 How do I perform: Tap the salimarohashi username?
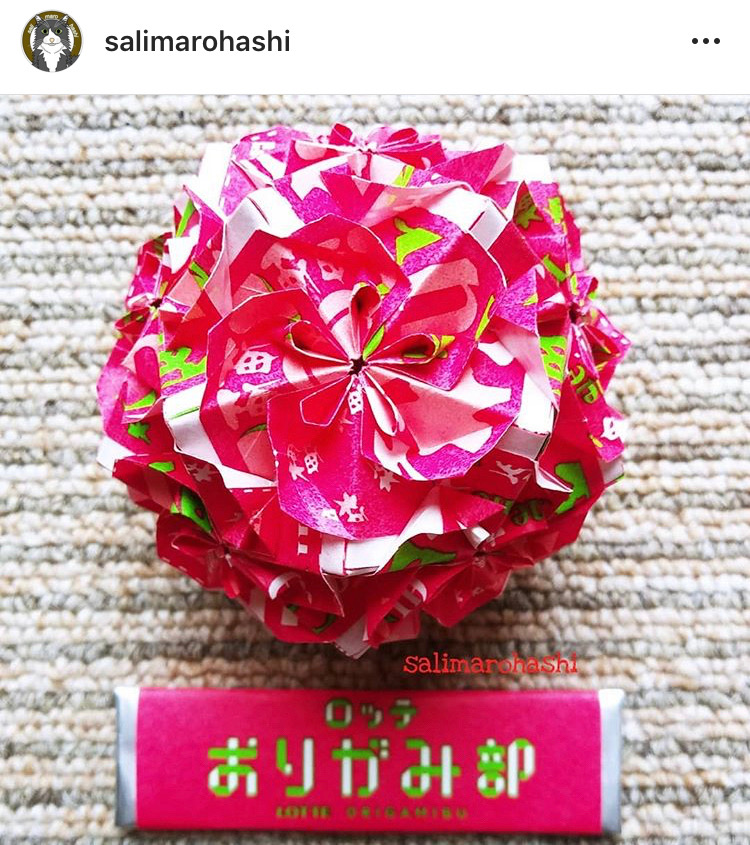tap(197, 41)
